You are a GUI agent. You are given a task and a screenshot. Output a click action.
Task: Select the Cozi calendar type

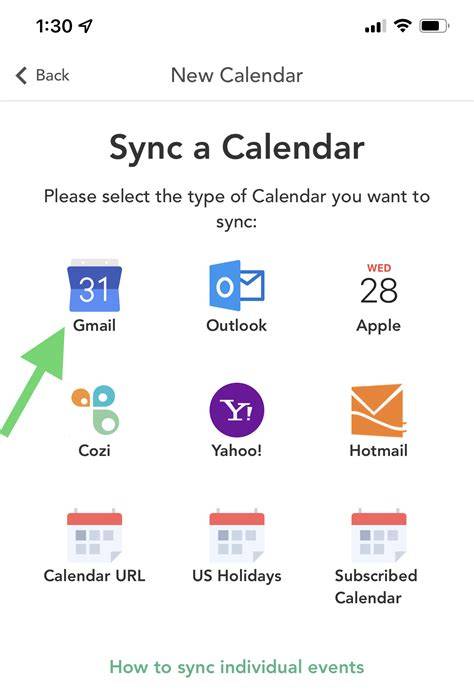point(95,421)
